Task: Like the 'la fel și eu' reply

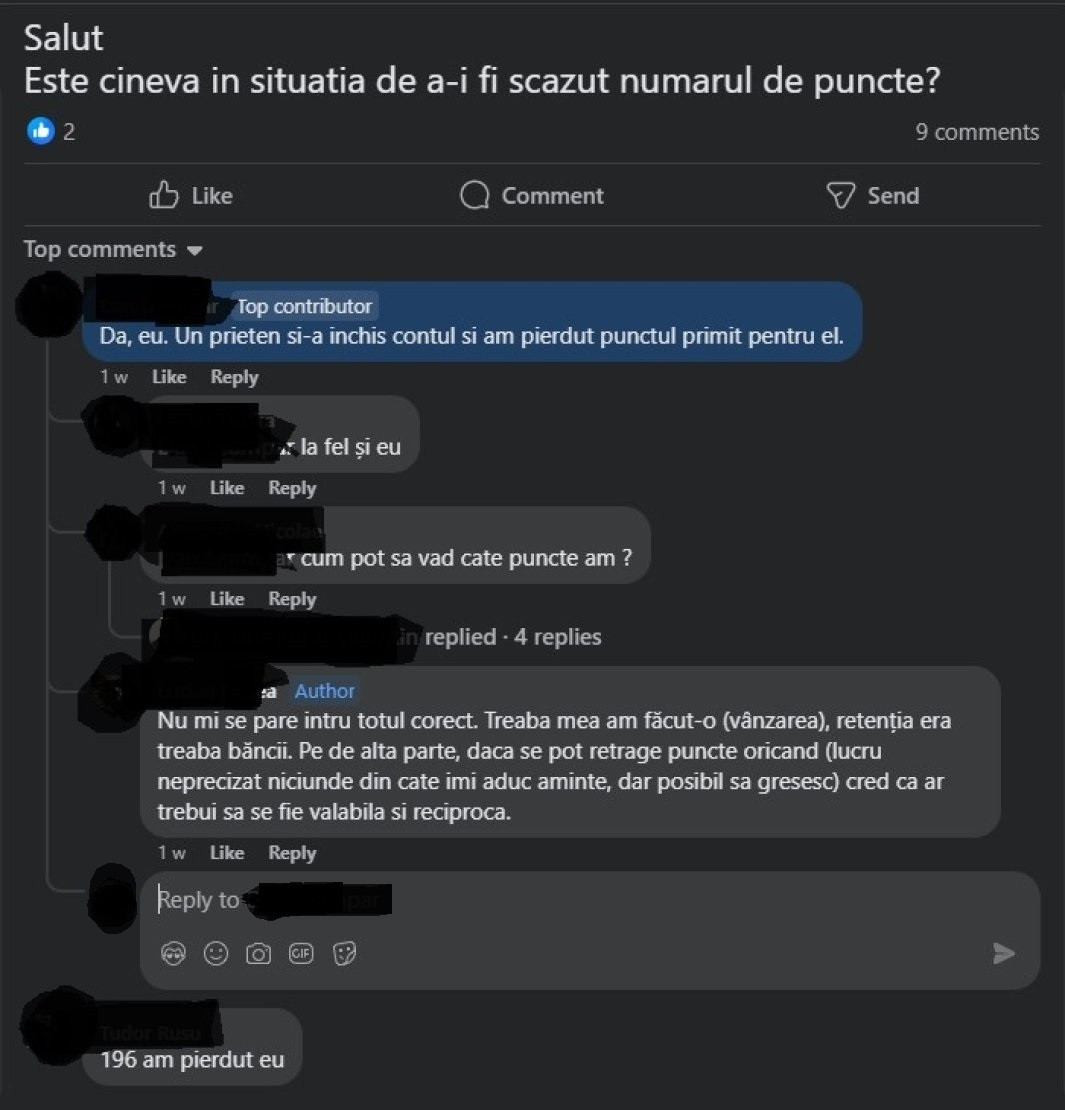Action: pos(227,488)
